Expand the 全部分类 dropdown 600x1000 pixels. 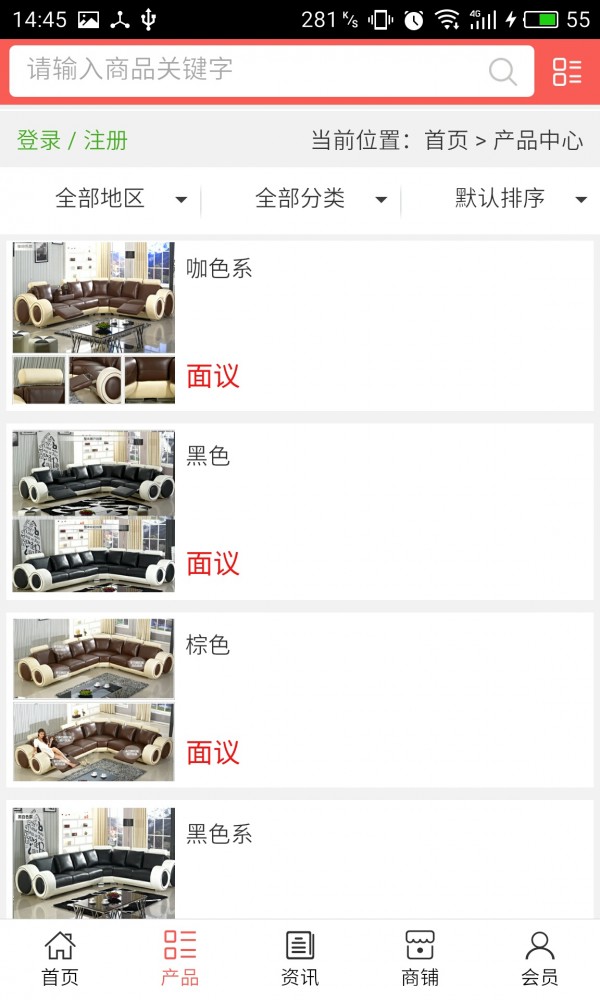pyautogui.click(x=320, y=199)
